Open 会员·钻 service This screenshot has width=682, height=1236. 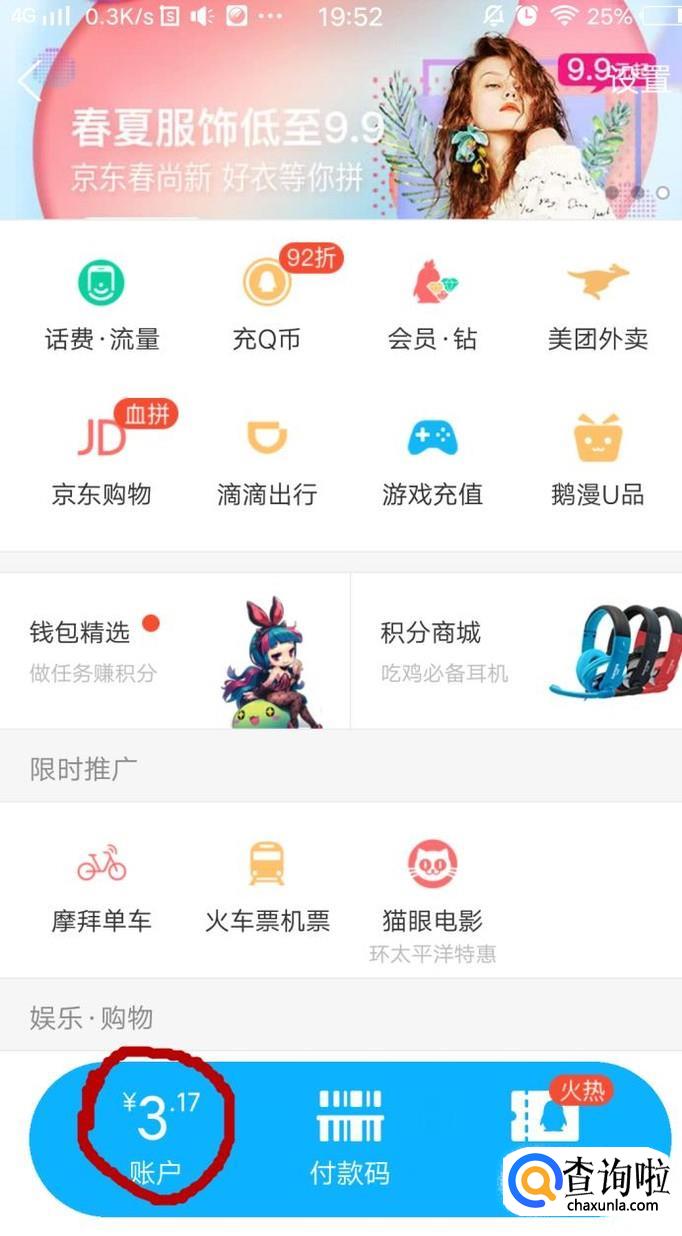[x=432, y=305]
